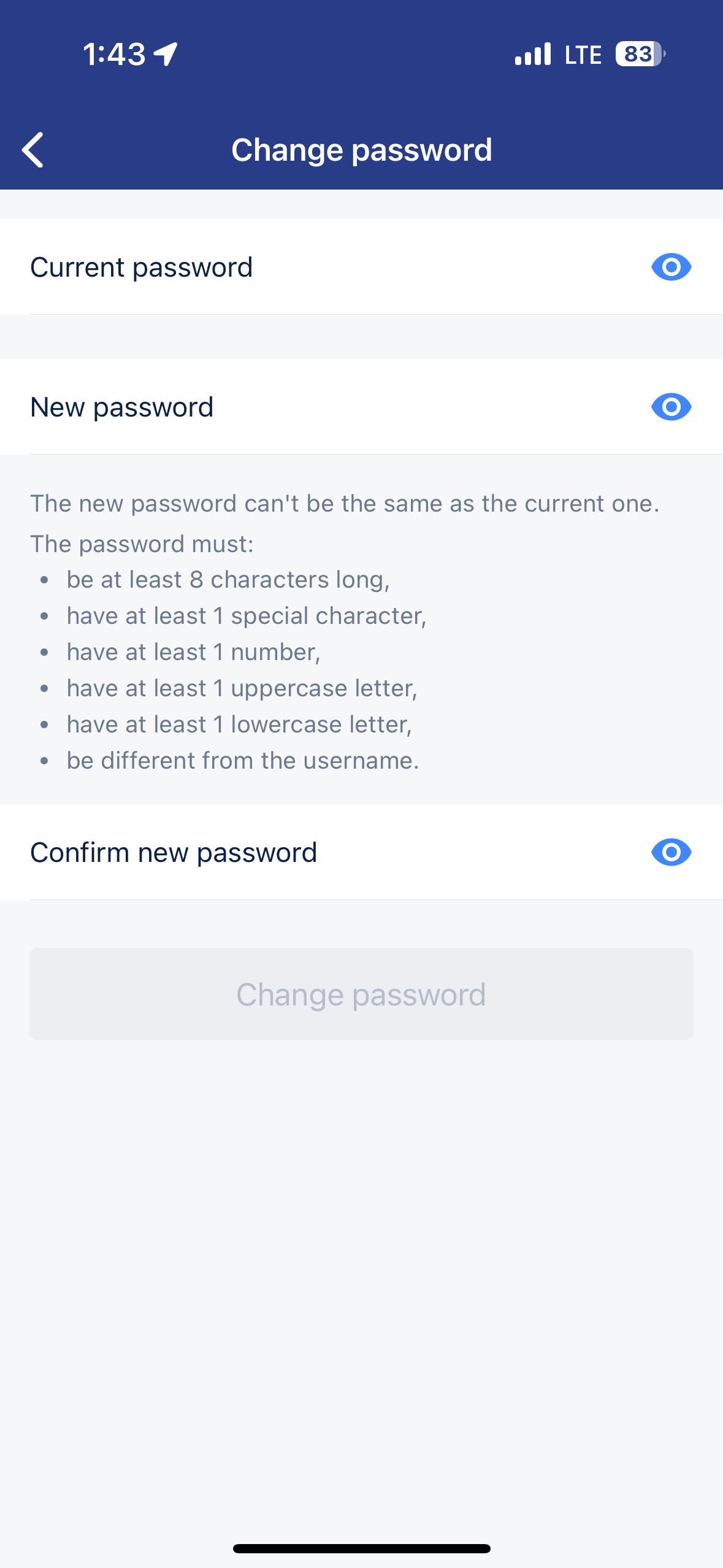The width and height of the screenshot is (723, 1568).
Task: Show the current password text
Action: 671,267
